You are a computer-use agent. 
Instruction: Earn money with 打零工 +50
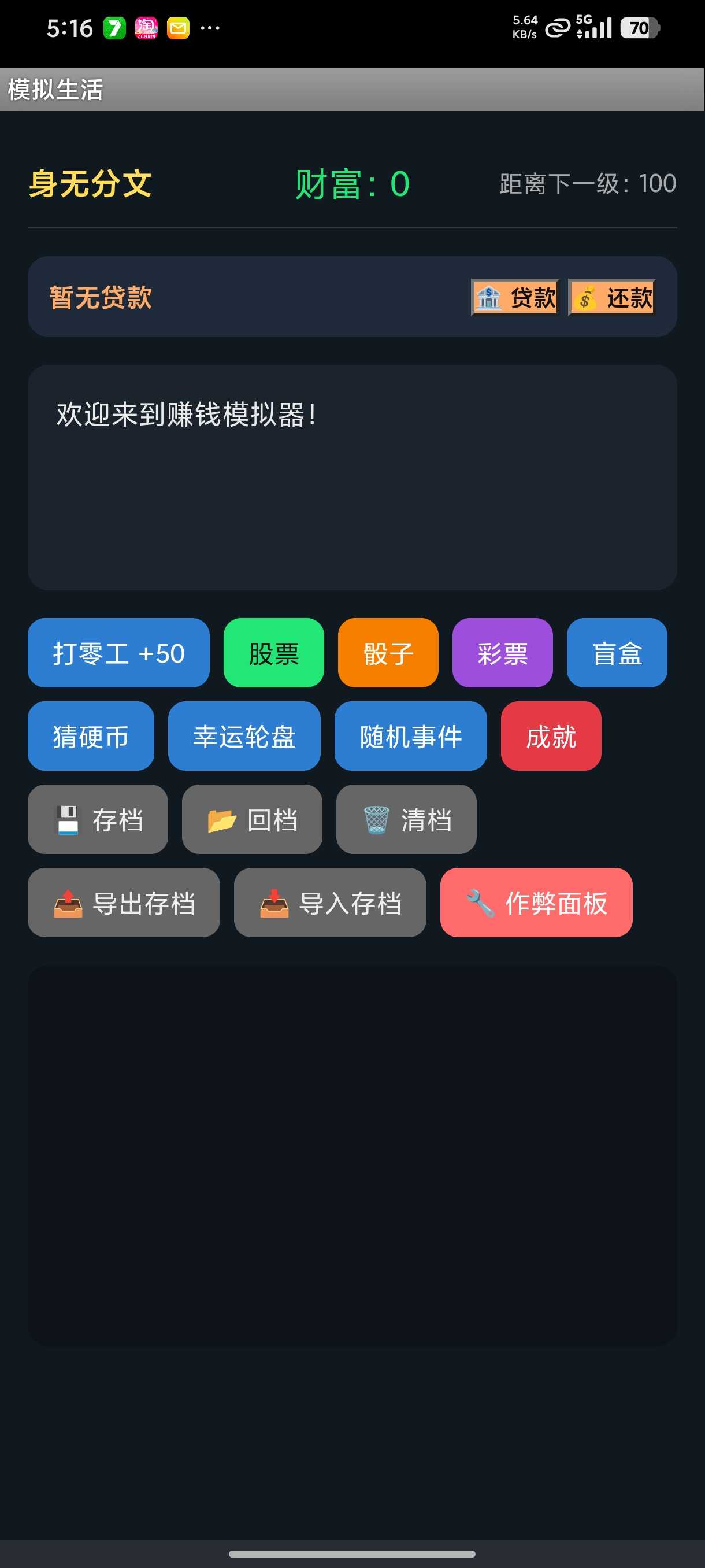[118, 653]
